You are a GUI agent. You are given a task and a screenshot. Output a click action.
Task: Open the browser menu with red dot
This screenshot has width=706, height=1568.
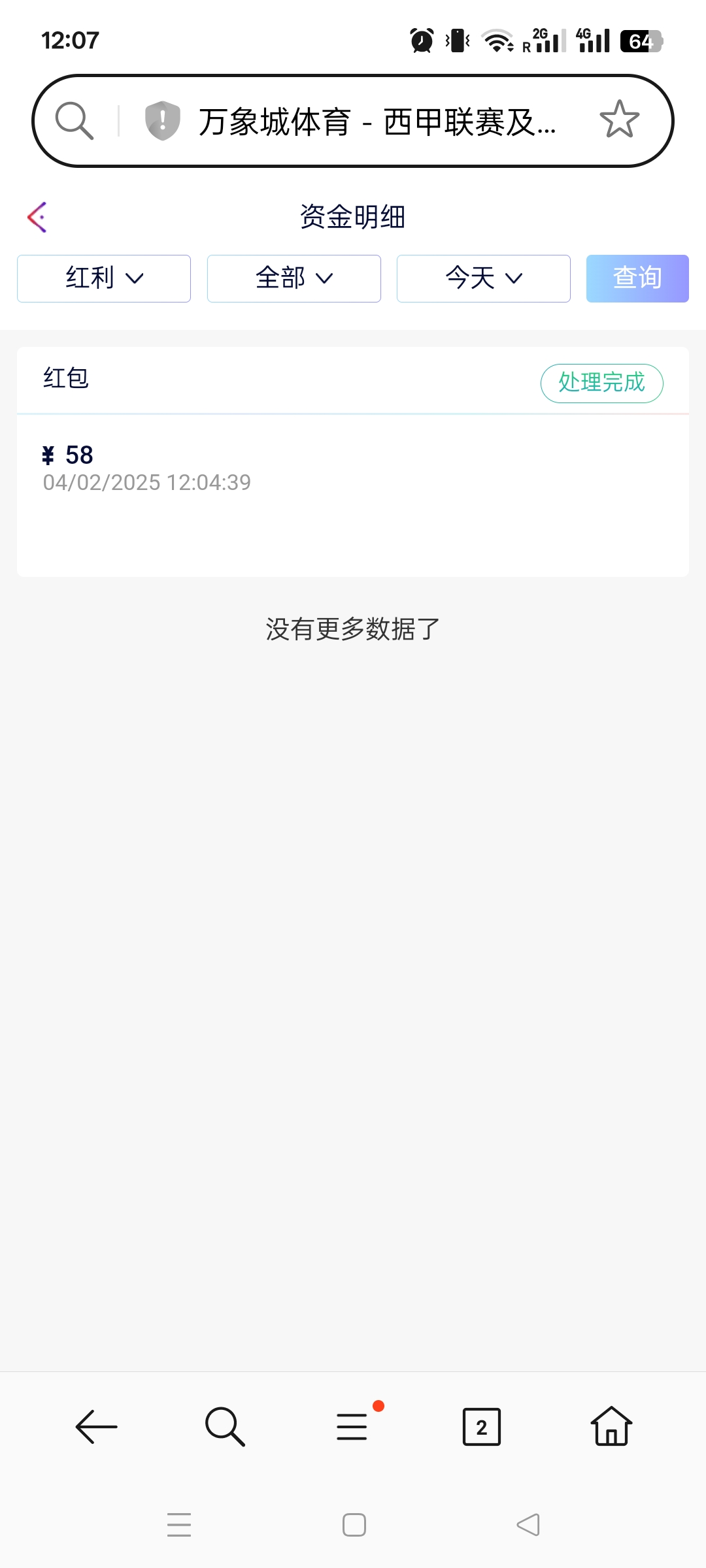point(352,1426)
